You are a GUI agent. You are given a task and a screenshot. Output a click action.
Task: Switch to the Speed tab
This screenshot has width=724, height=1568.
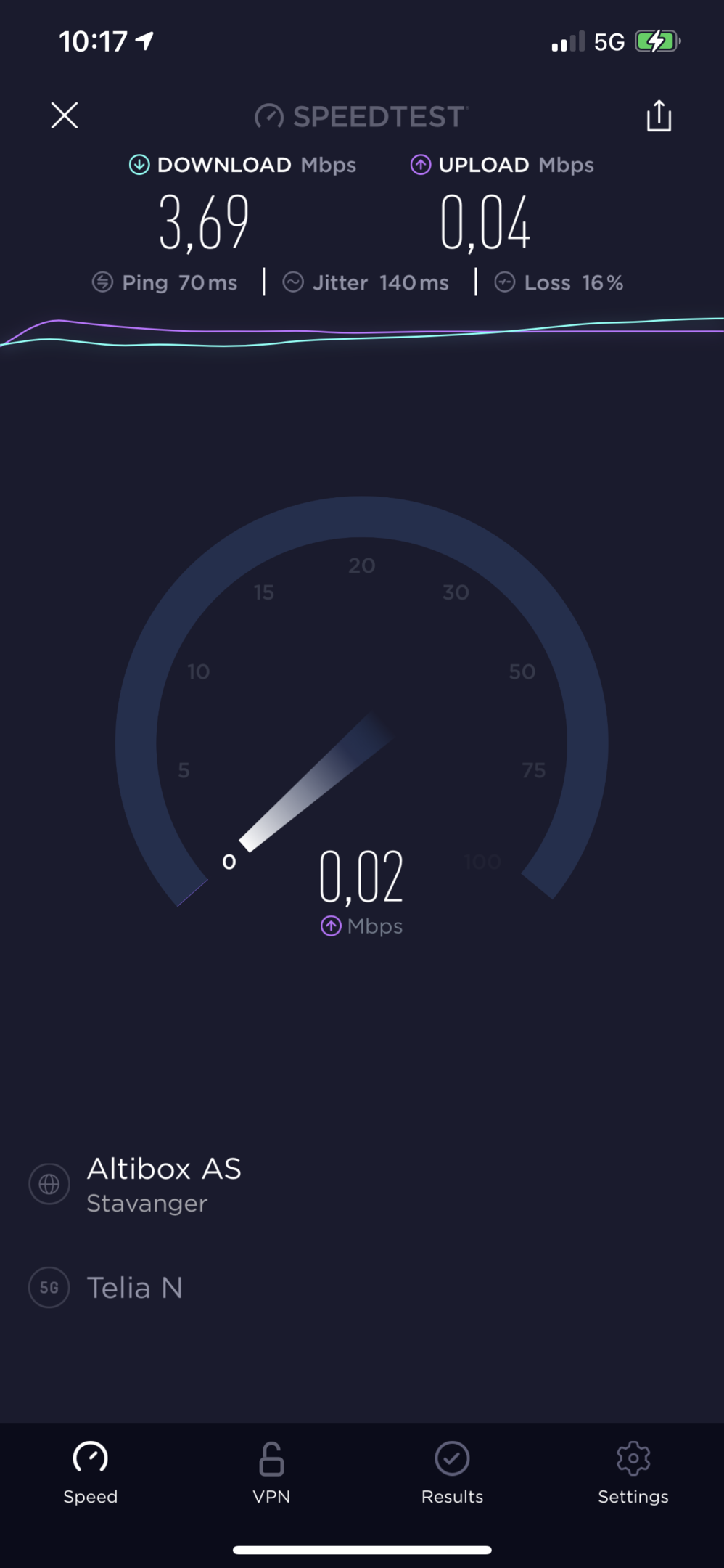(x=91, y=1474)
